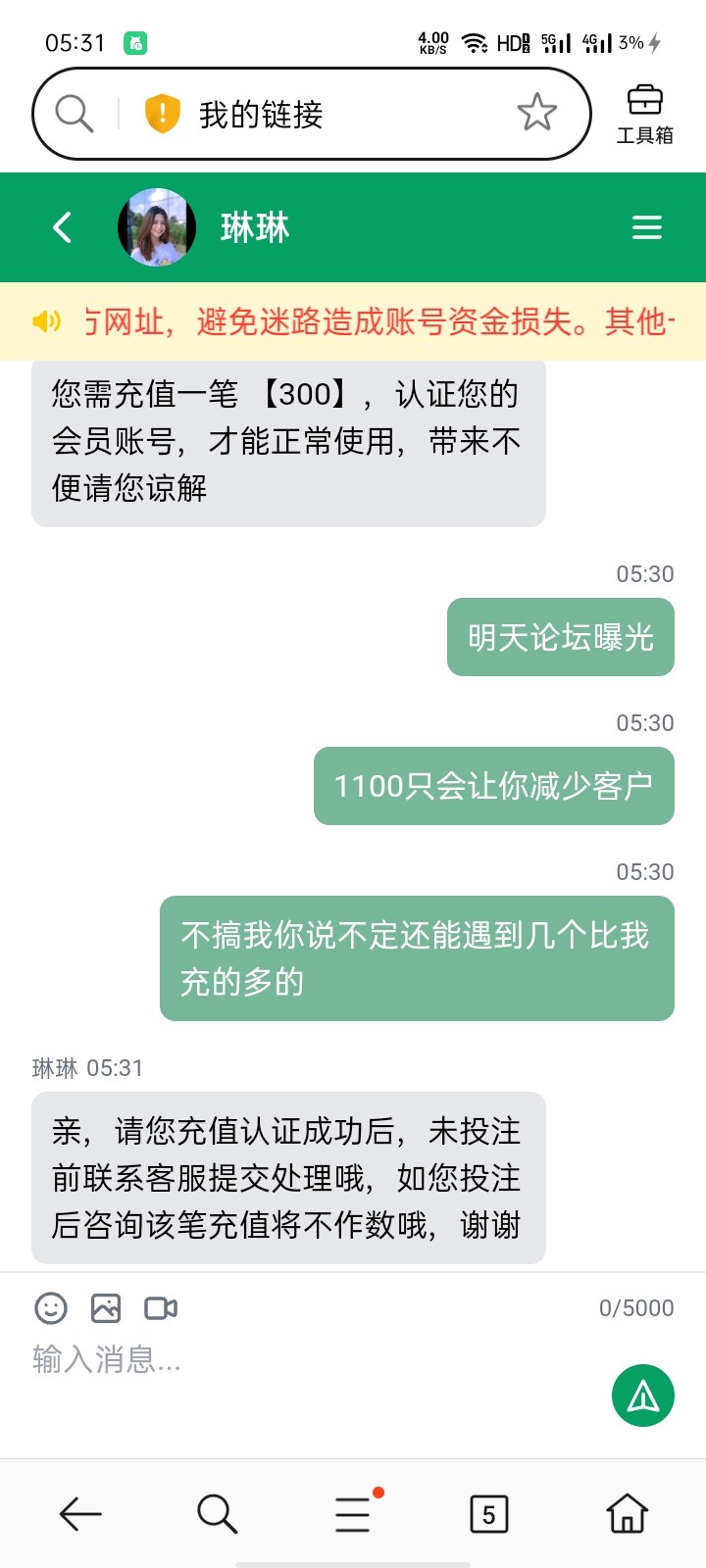This screenshot has width=706, height=1568.
Task: Start a video call with 琳琳
Action: (x=162, y=1307)
